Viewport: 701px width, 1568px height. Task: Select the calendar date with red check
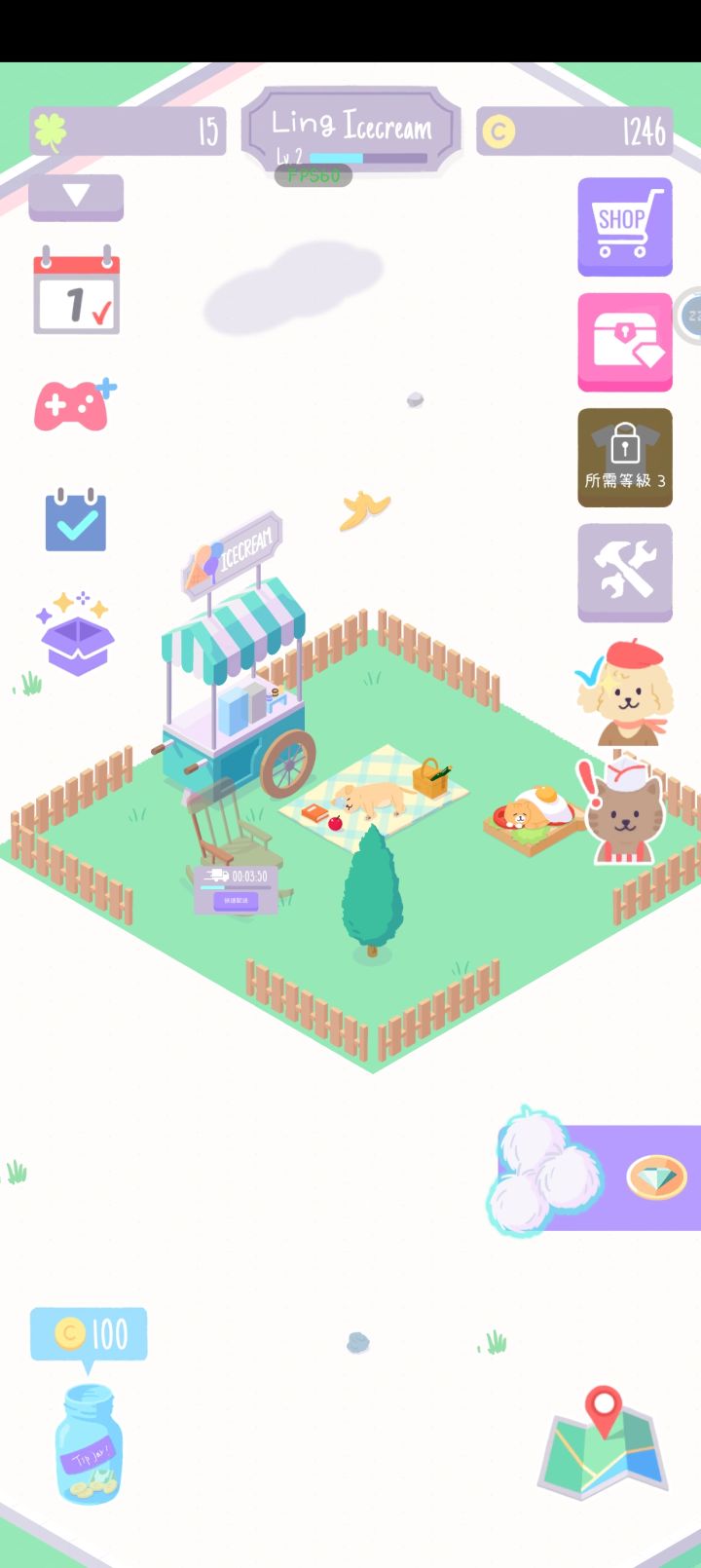76,297
